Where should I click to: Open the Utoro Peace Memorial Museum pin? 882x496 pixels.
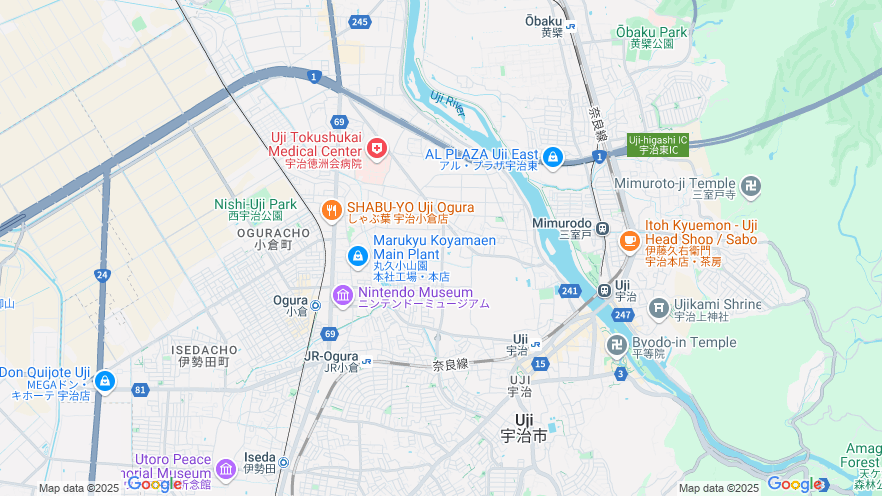click(x=225, y=468)
